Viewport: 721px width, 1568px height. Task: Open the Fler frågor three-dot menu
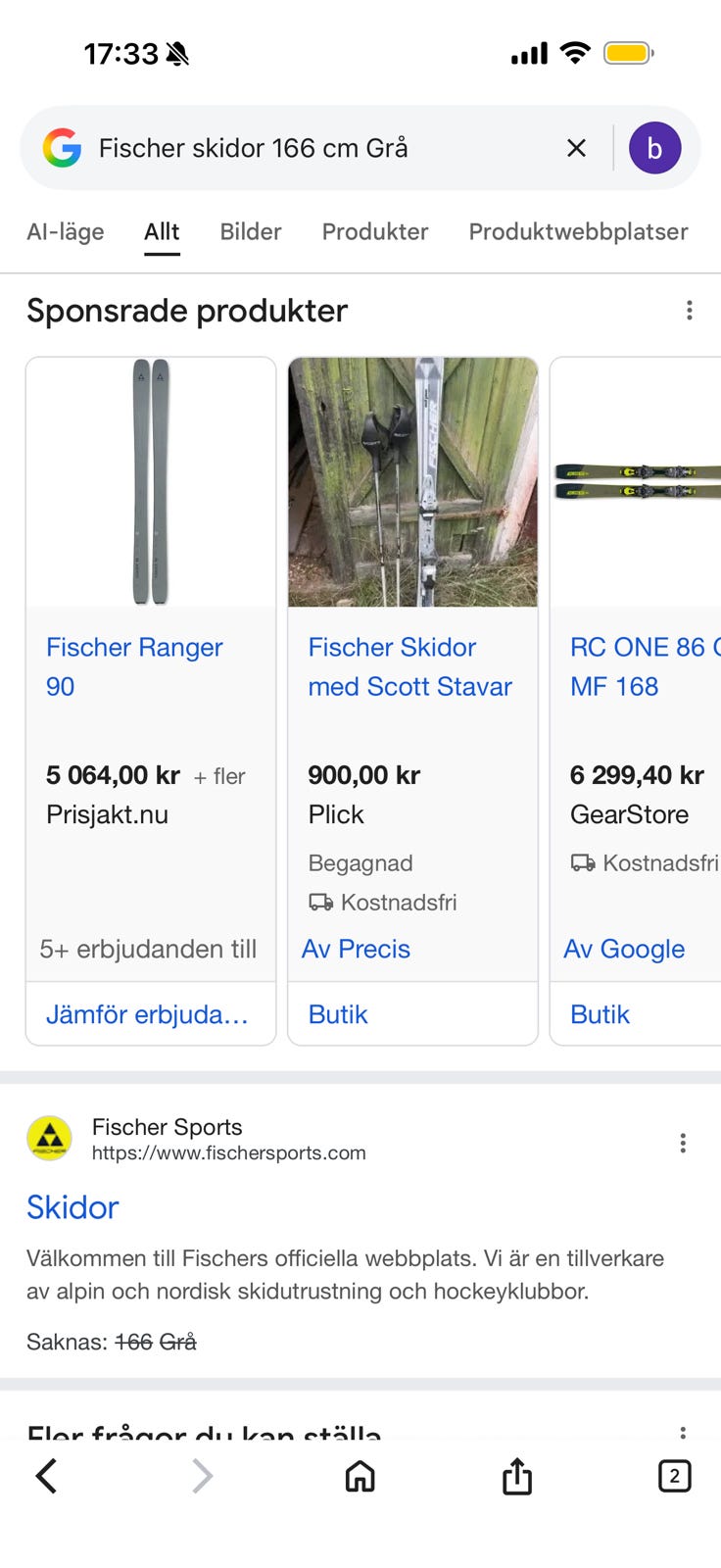pos(683,1433)
